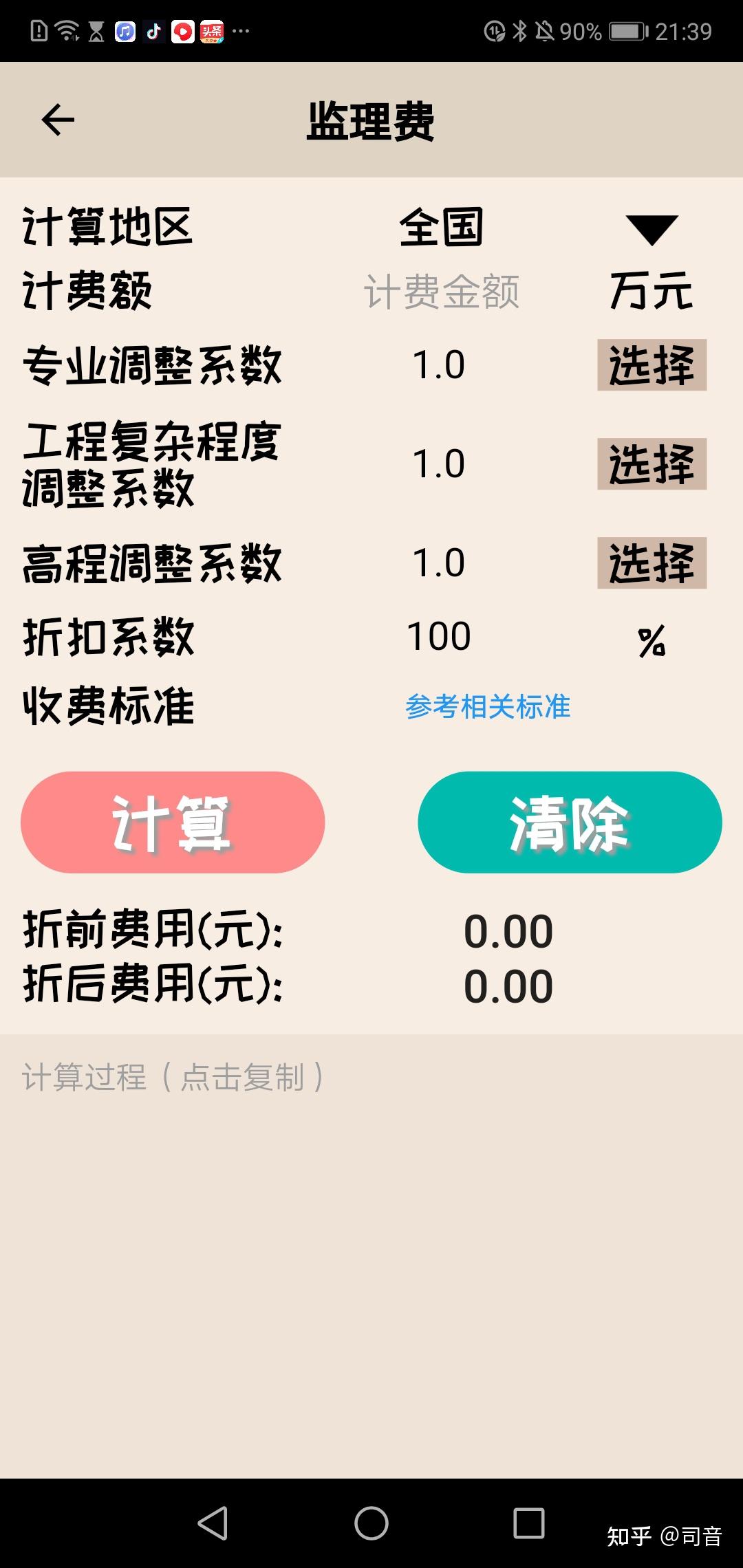Open recent apps from the navigation bar
This screenshot has width=743, height=1568.
pyautogui.click(x=529, y=1523)
